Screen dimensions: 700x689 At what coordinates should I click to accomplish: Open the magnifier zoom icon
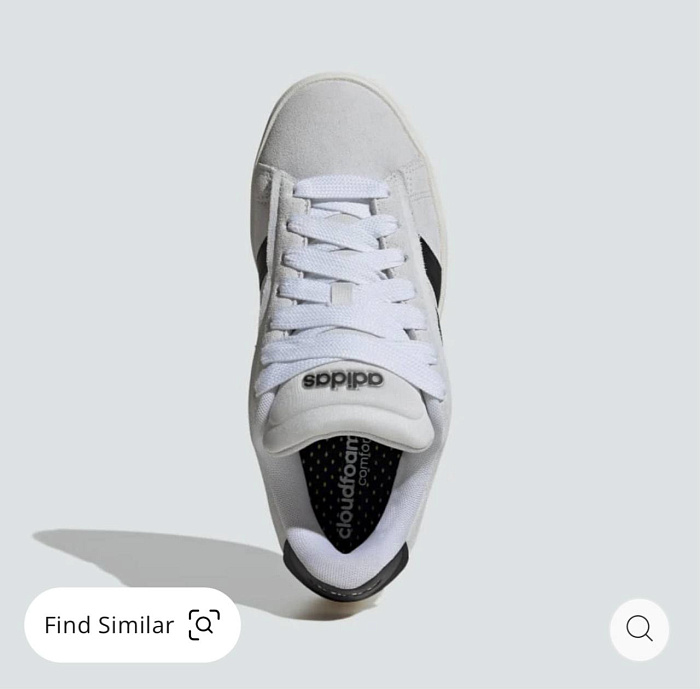tap(639, 629)
